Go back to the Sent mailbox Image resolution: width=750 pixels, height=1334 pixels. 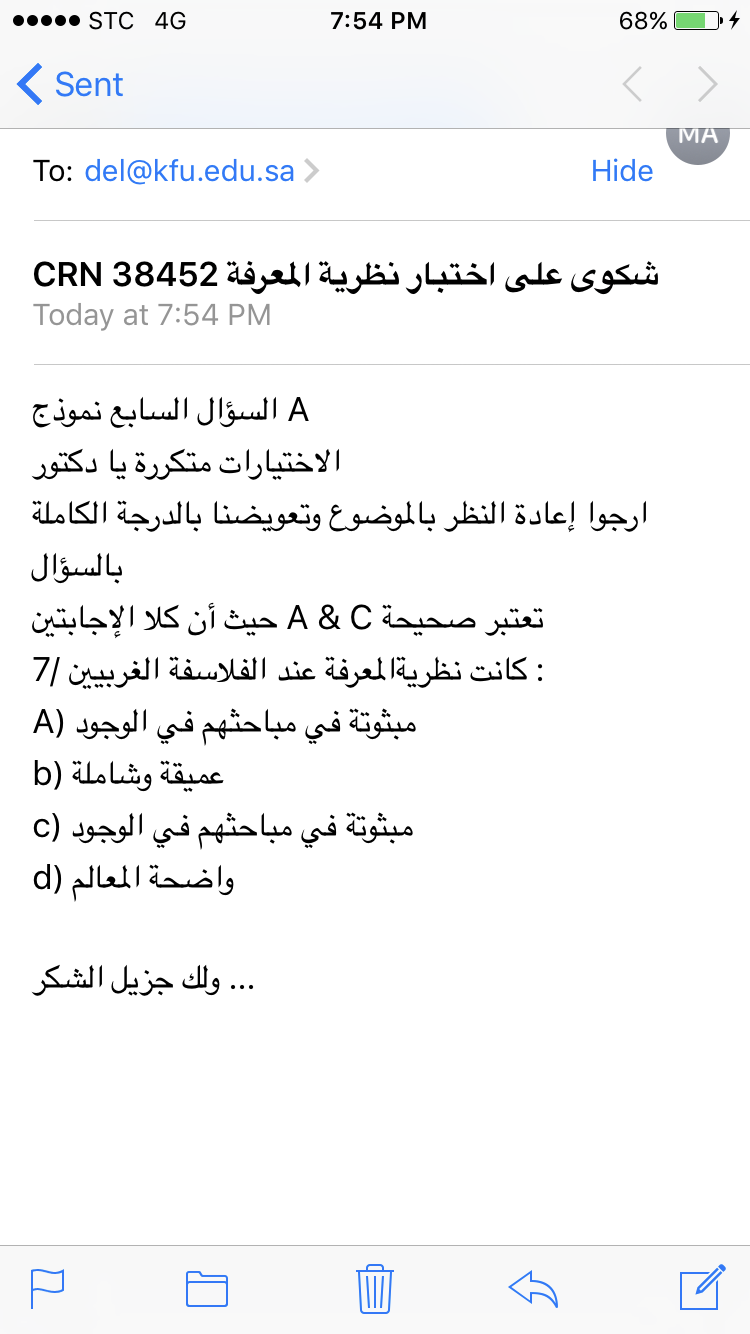(x=70, y=85)
